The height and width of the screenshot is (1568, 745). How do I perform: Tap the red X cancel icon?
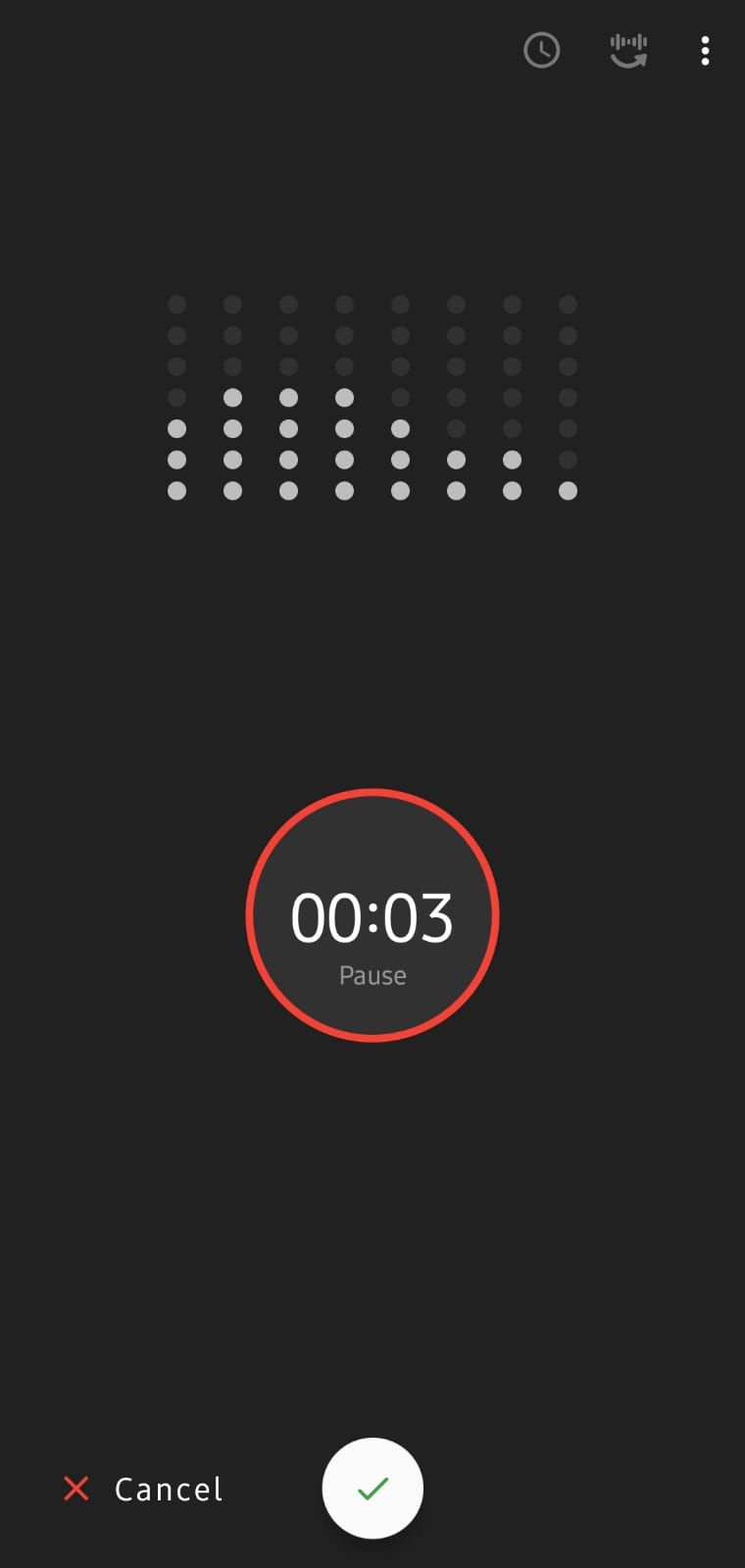tap(76, 1489)
